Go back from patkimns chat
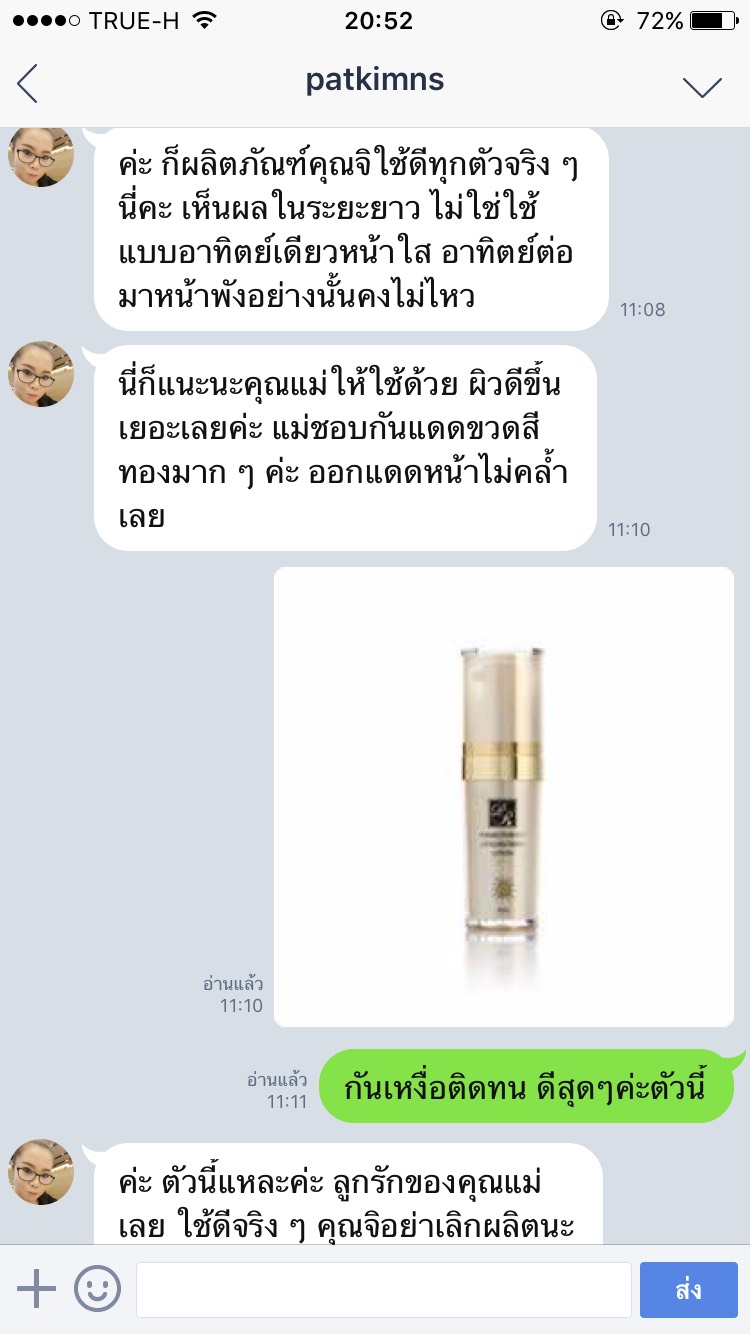 click(28, 83)
